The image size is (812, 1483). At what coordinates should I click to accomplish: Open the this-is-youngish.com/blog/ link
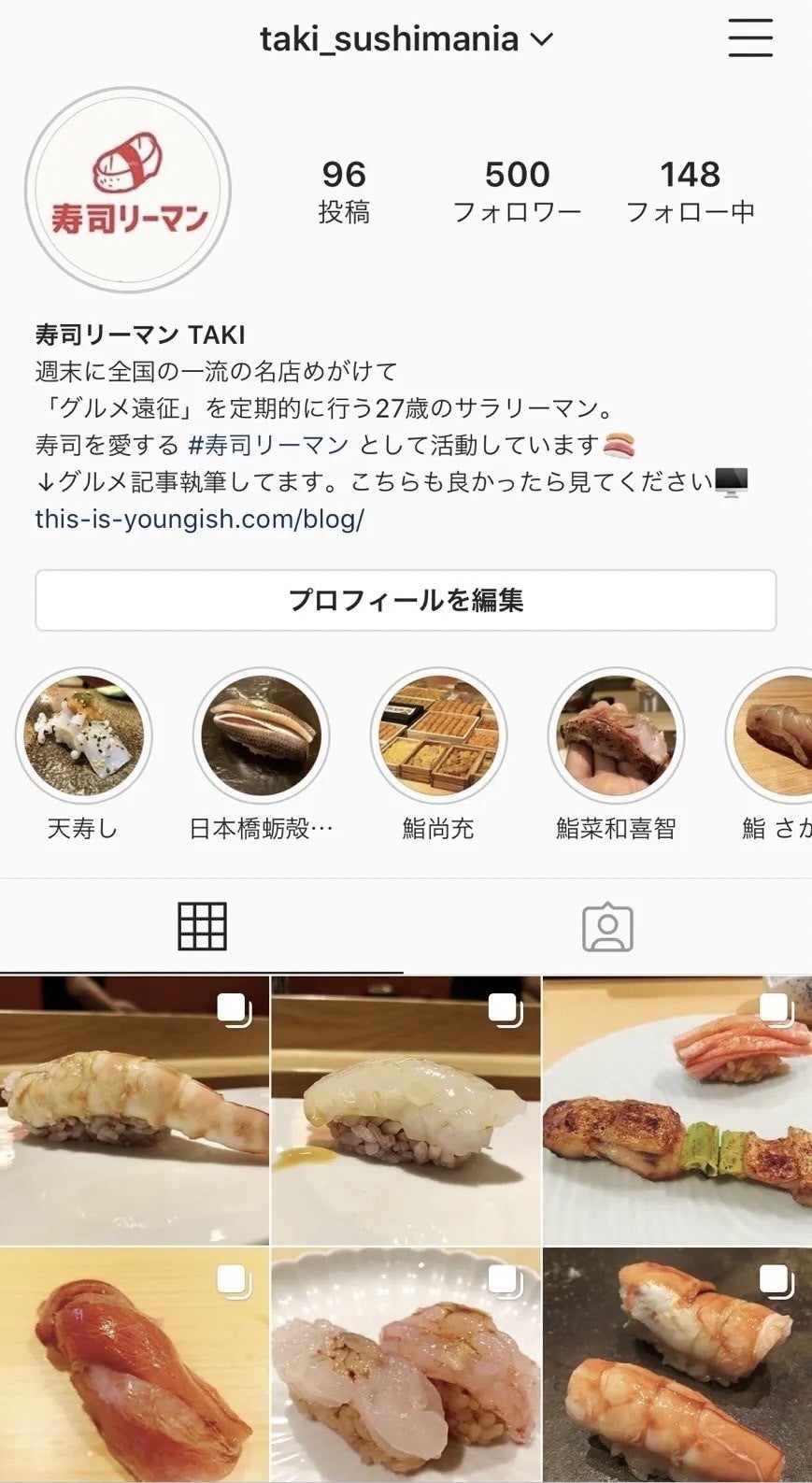(x=199, y=519)
